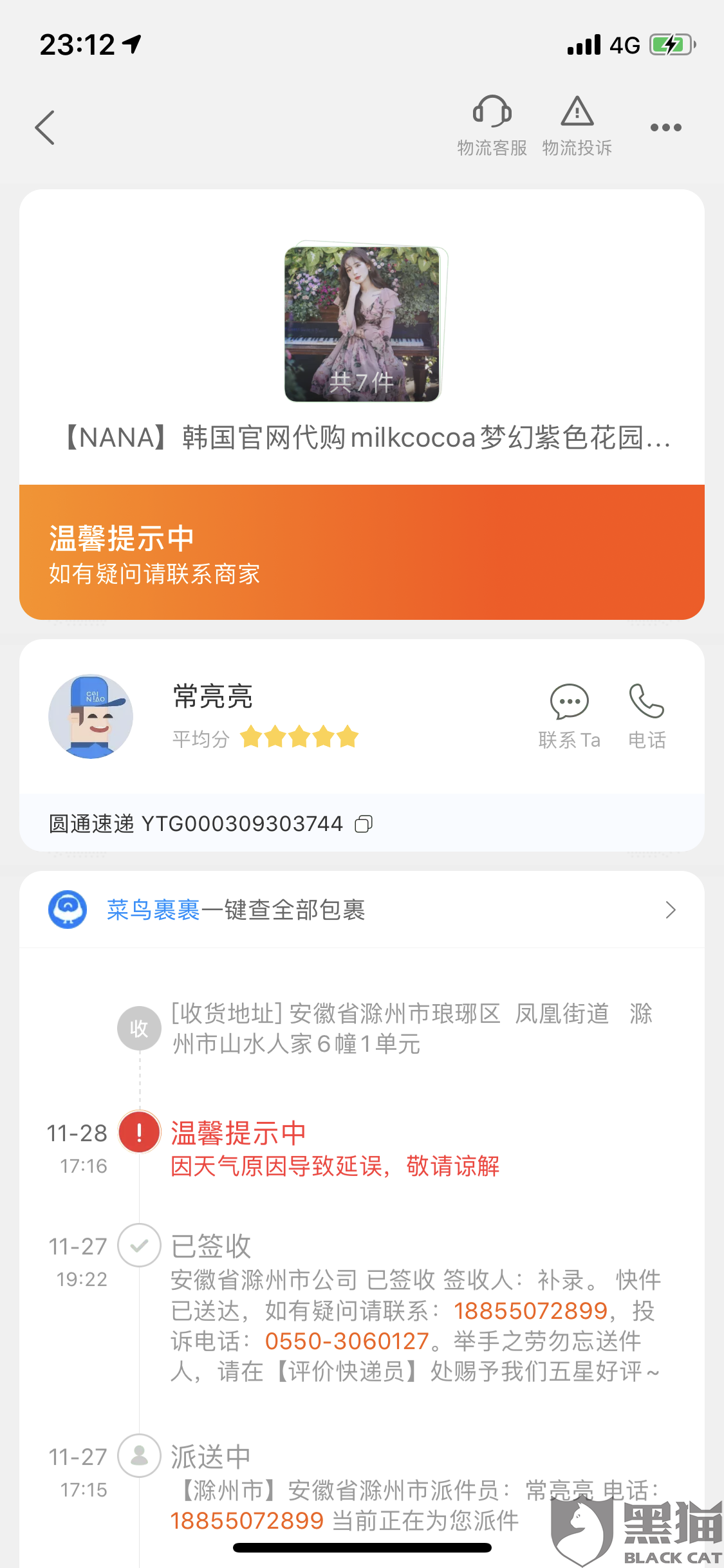The width and height of the screenshot is (724, 1568).
Task: Tap 联系Ta to message courier 常亮亮
Action: pyautogui.click(x=569, y=716)
